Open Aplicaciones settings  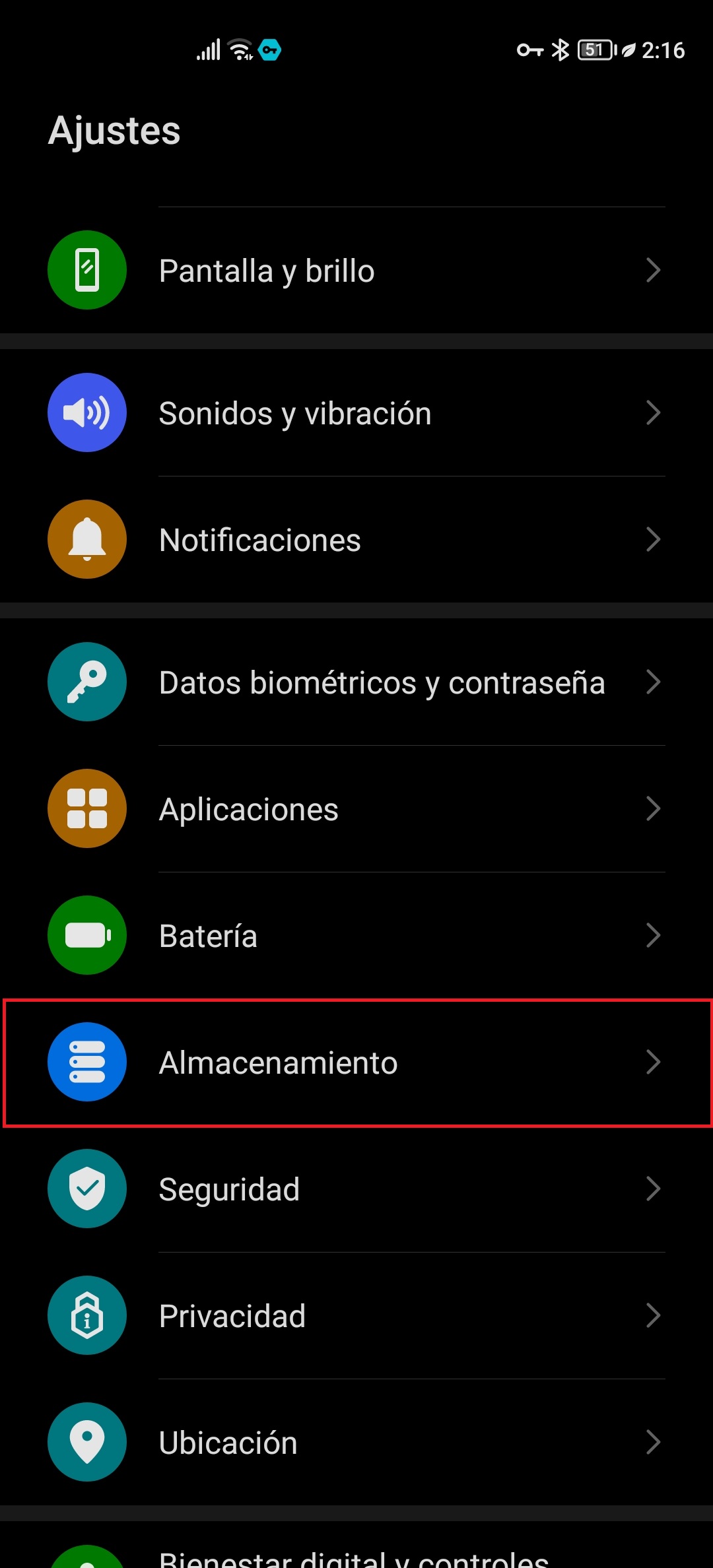356,809
